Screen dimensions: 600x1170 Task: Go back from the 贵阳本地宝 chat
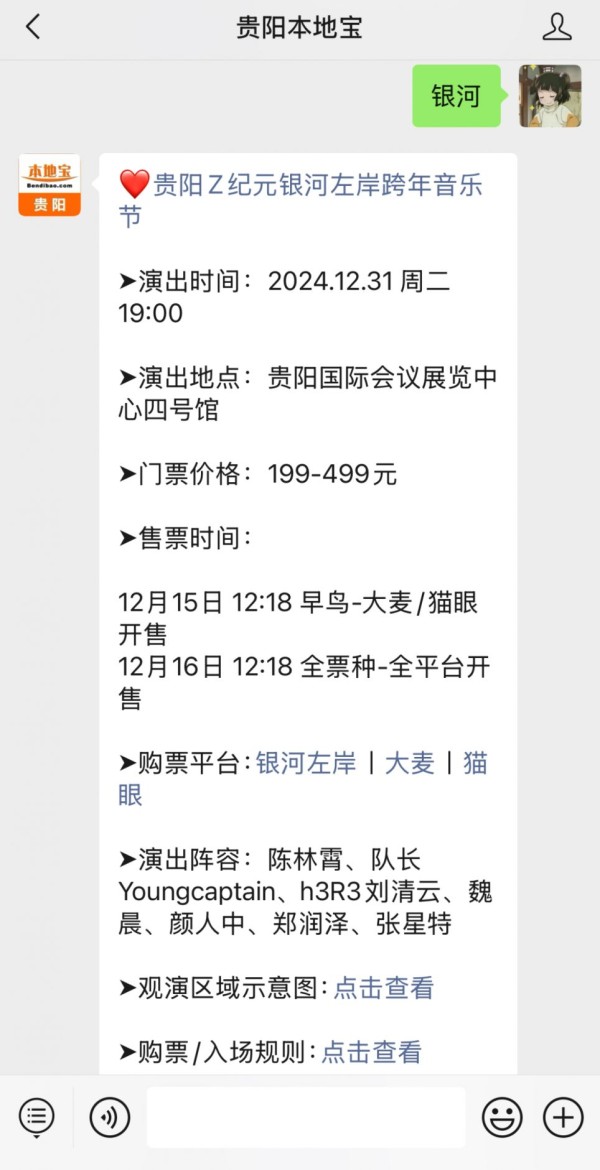pyautogui.click(x=33, y=28)
